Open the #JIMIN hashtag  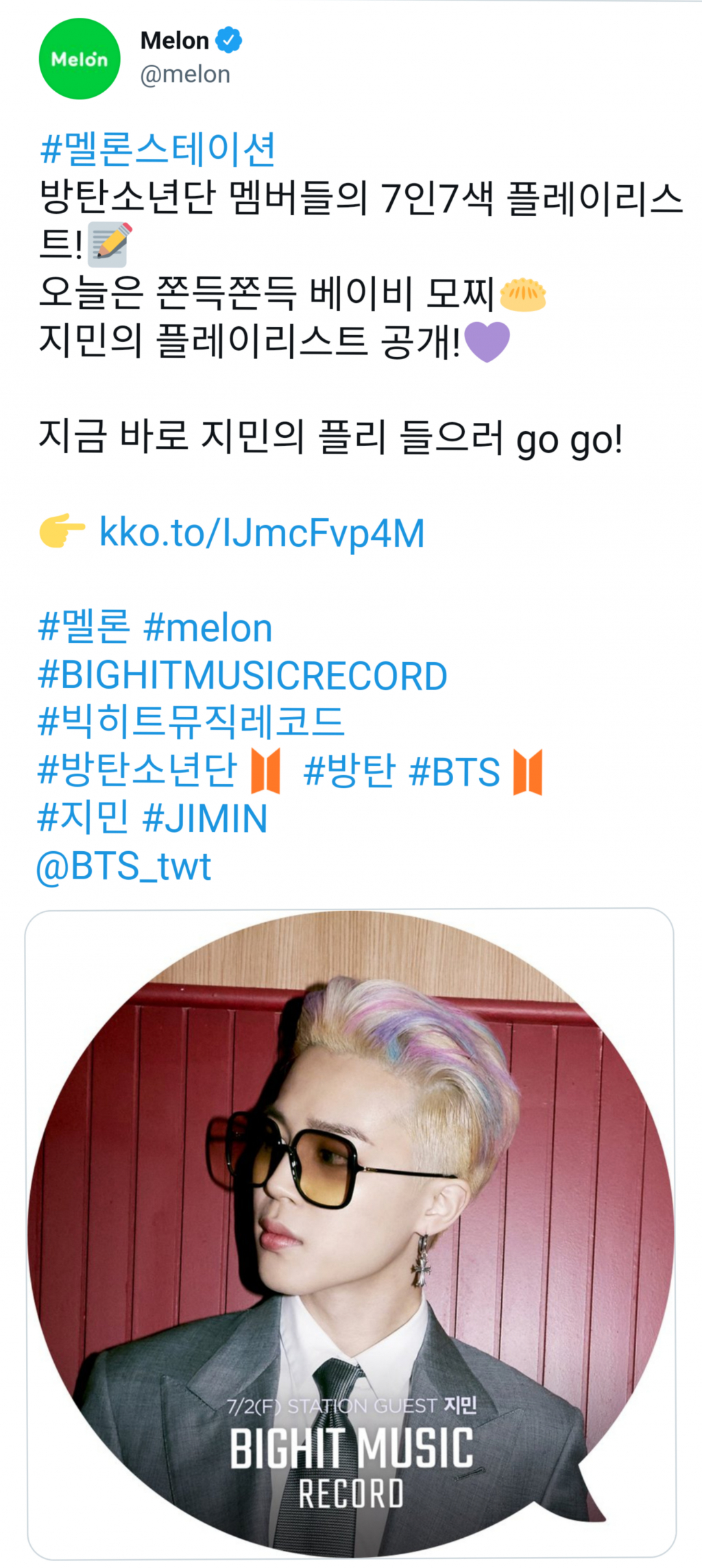(x=205, y=818)
